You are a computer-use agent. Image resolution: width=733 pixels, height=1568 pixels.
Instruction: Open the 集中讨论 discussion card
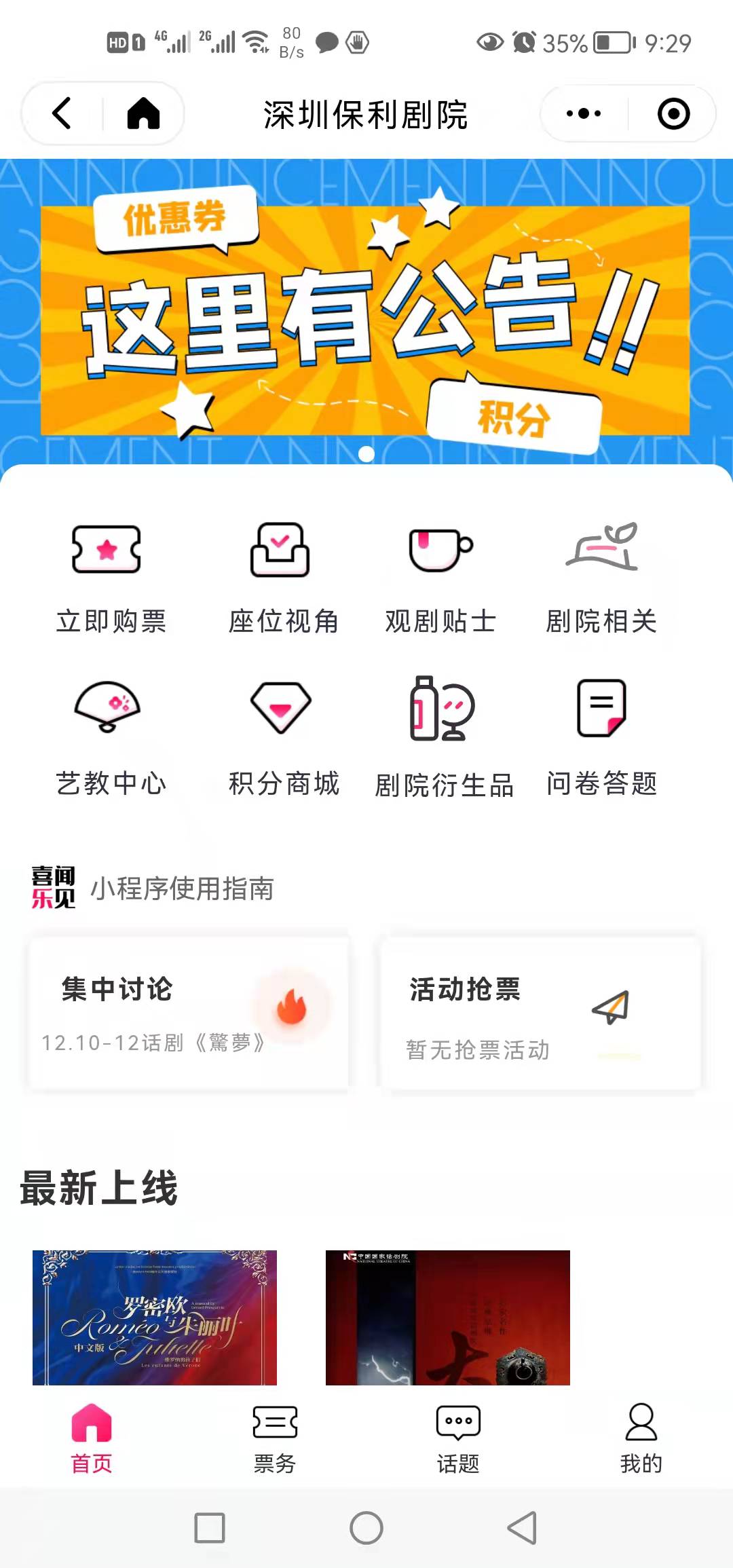[x=189, y=1013]
